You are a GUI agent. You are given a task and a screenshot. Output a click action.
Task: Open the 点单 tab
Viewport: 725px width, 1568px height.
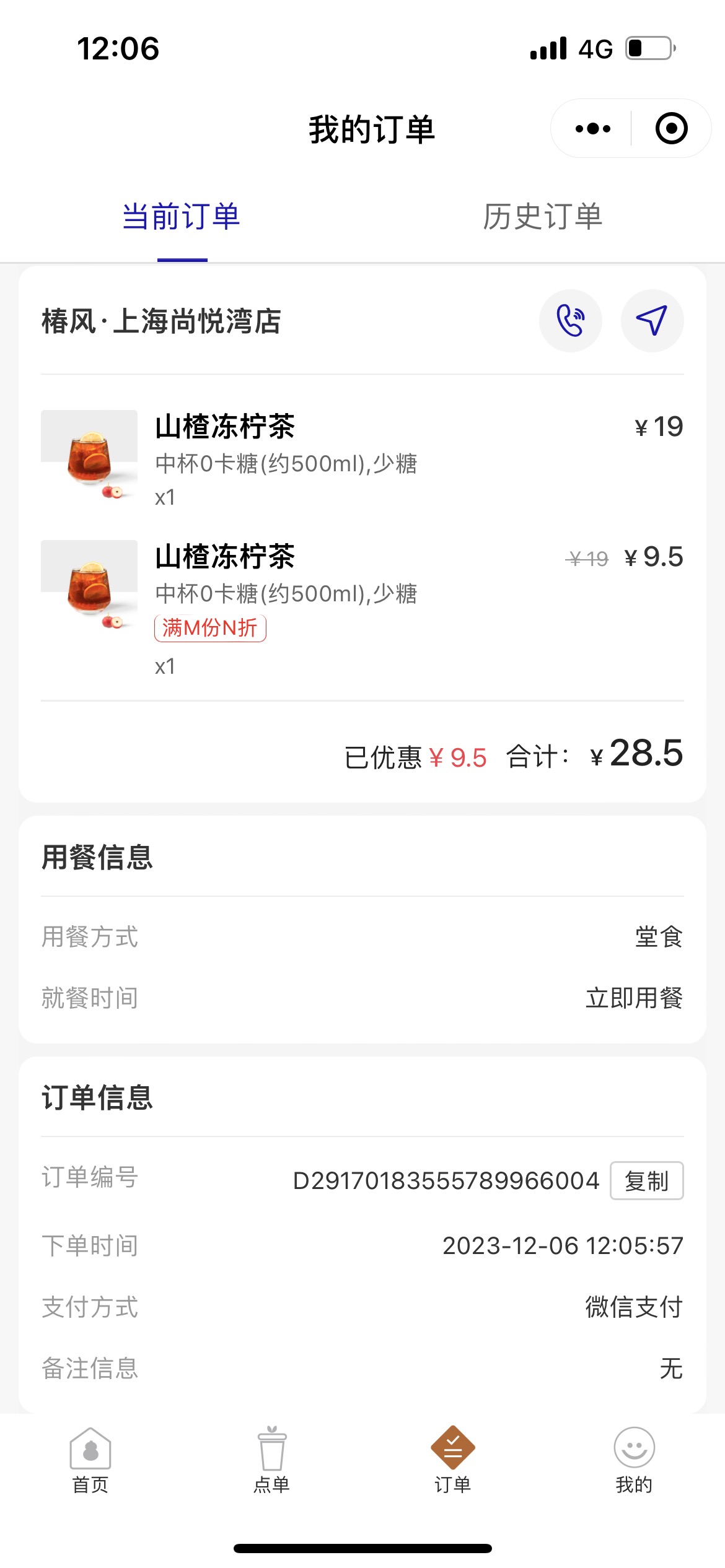click(x=271, y=1460)
